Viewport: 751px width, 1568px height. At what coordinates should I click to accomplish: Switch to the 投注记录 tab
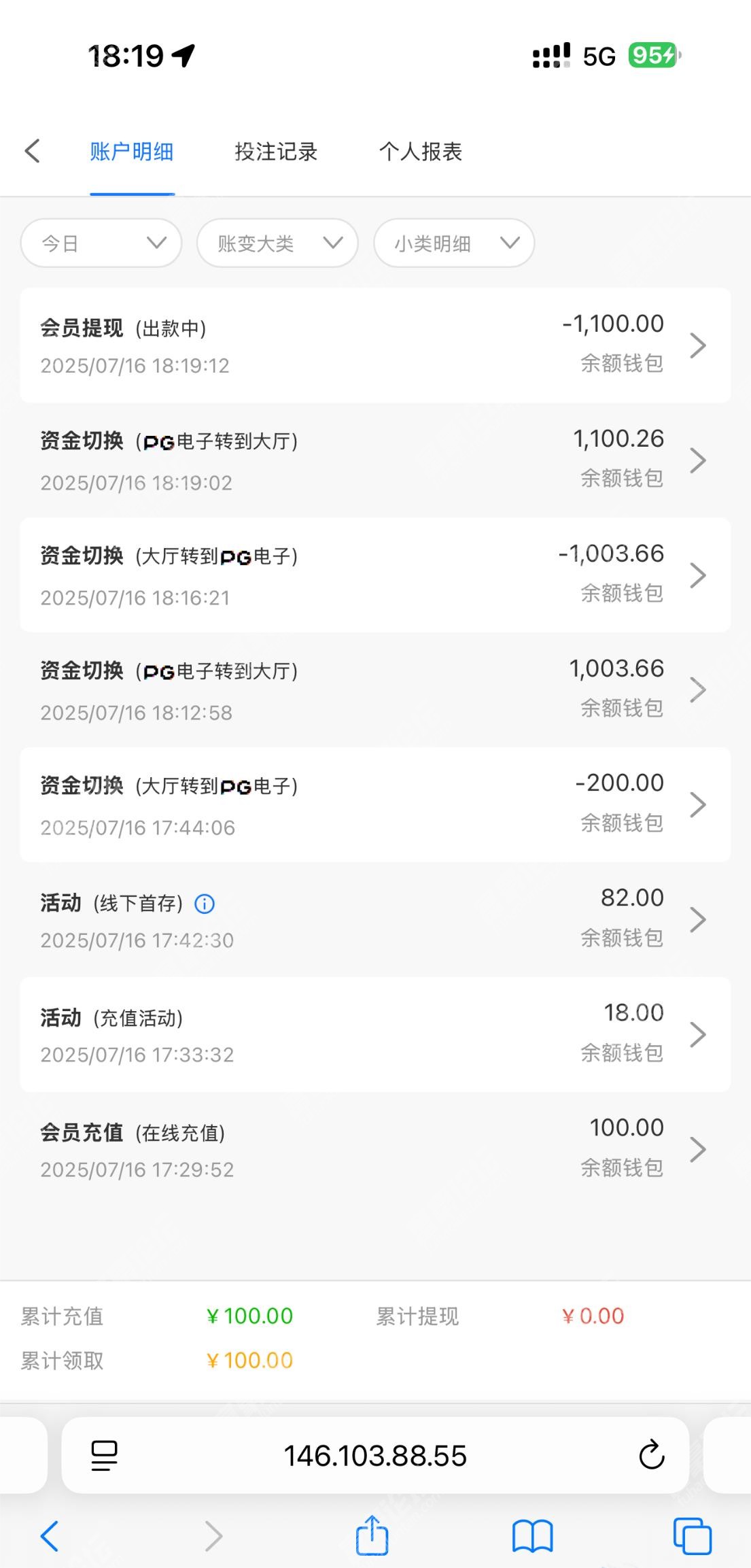pos(276,152)
